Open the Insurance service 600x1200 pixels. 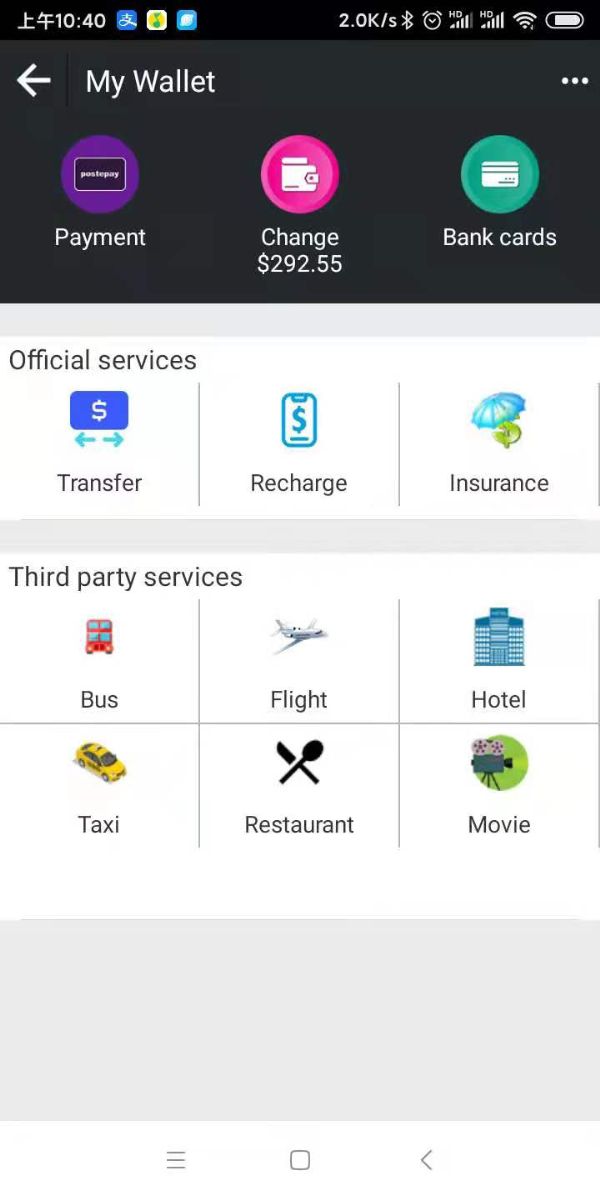pos(499,442)
